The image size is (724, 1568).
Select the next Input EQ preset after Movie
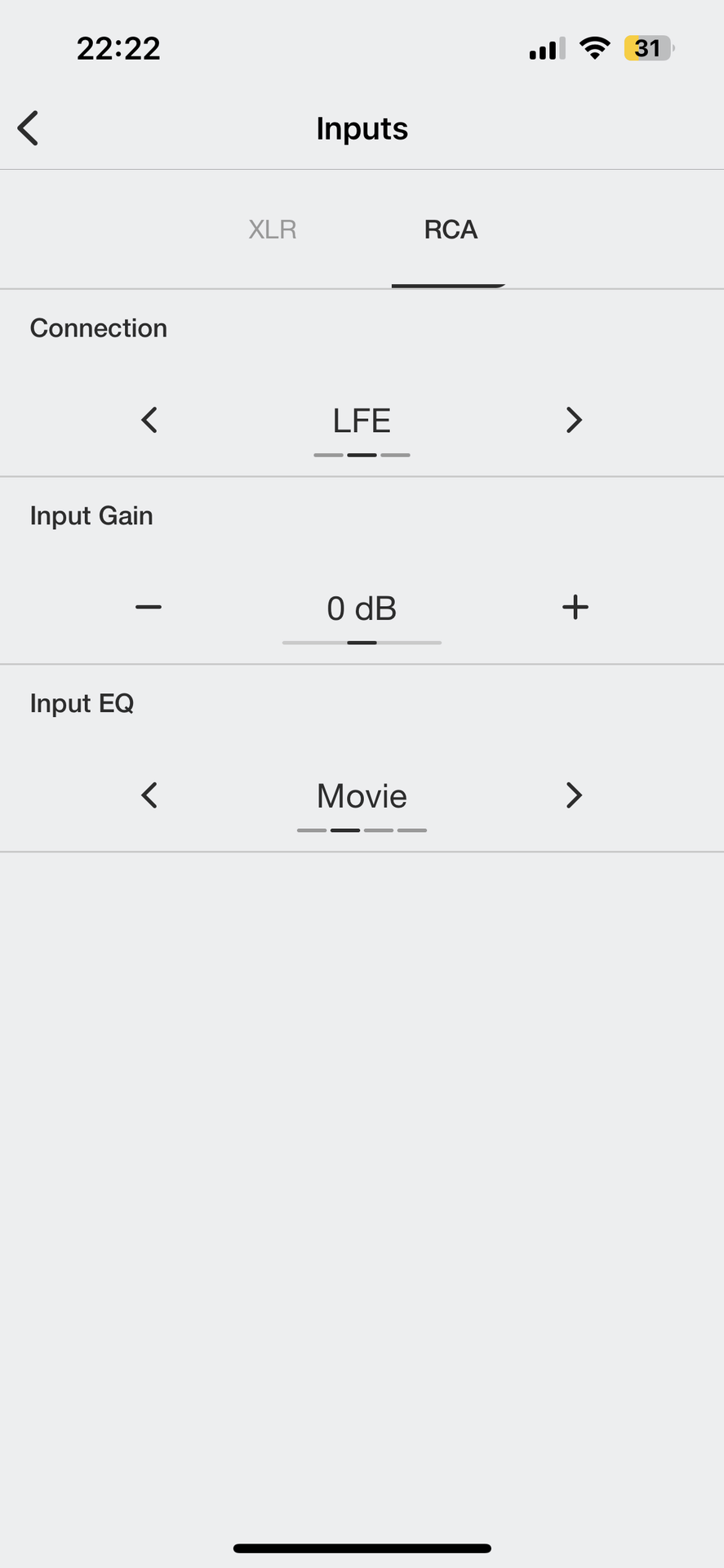(574, 795)
